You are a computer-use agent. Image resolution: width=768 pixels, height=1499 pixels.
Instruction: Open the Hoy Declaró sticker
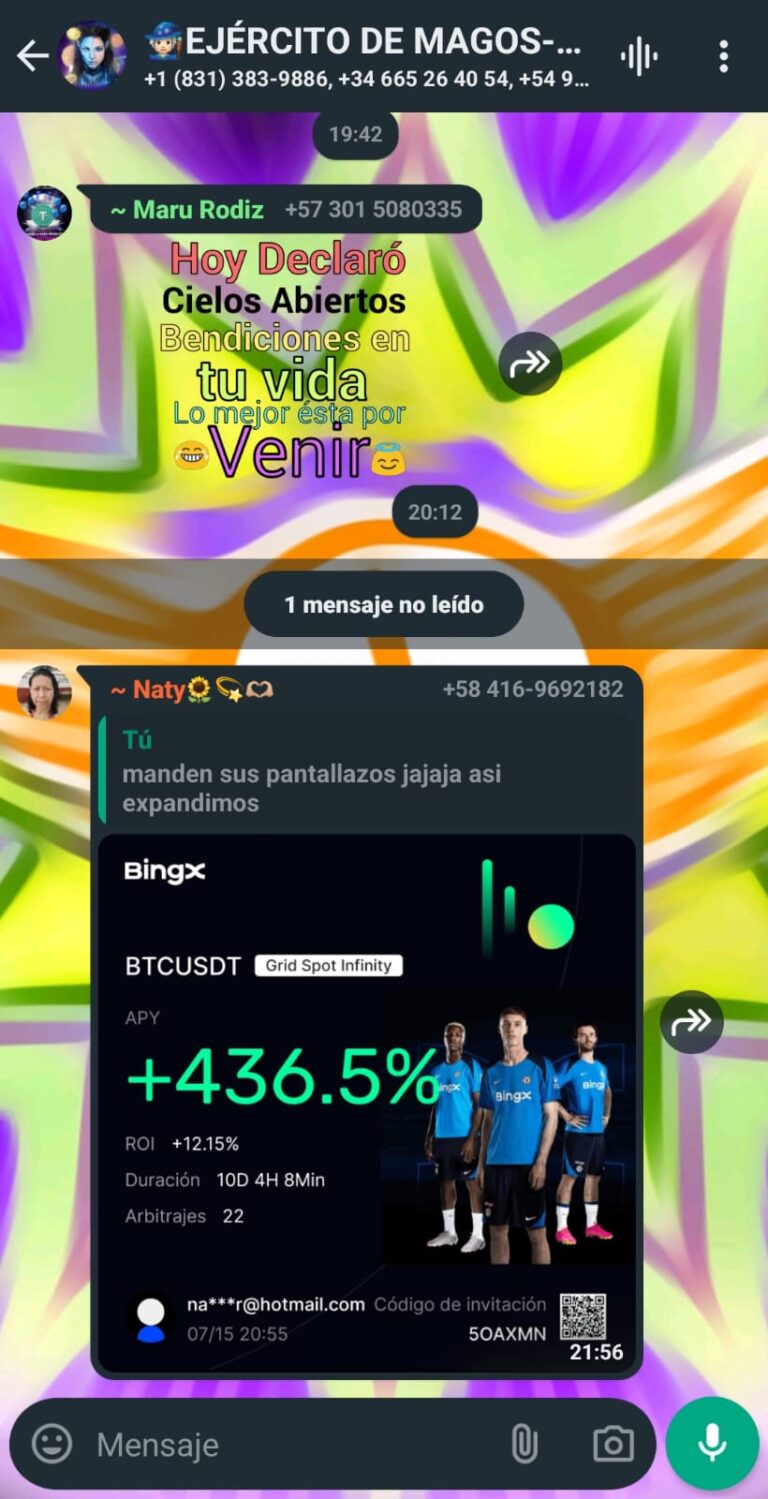290,360
